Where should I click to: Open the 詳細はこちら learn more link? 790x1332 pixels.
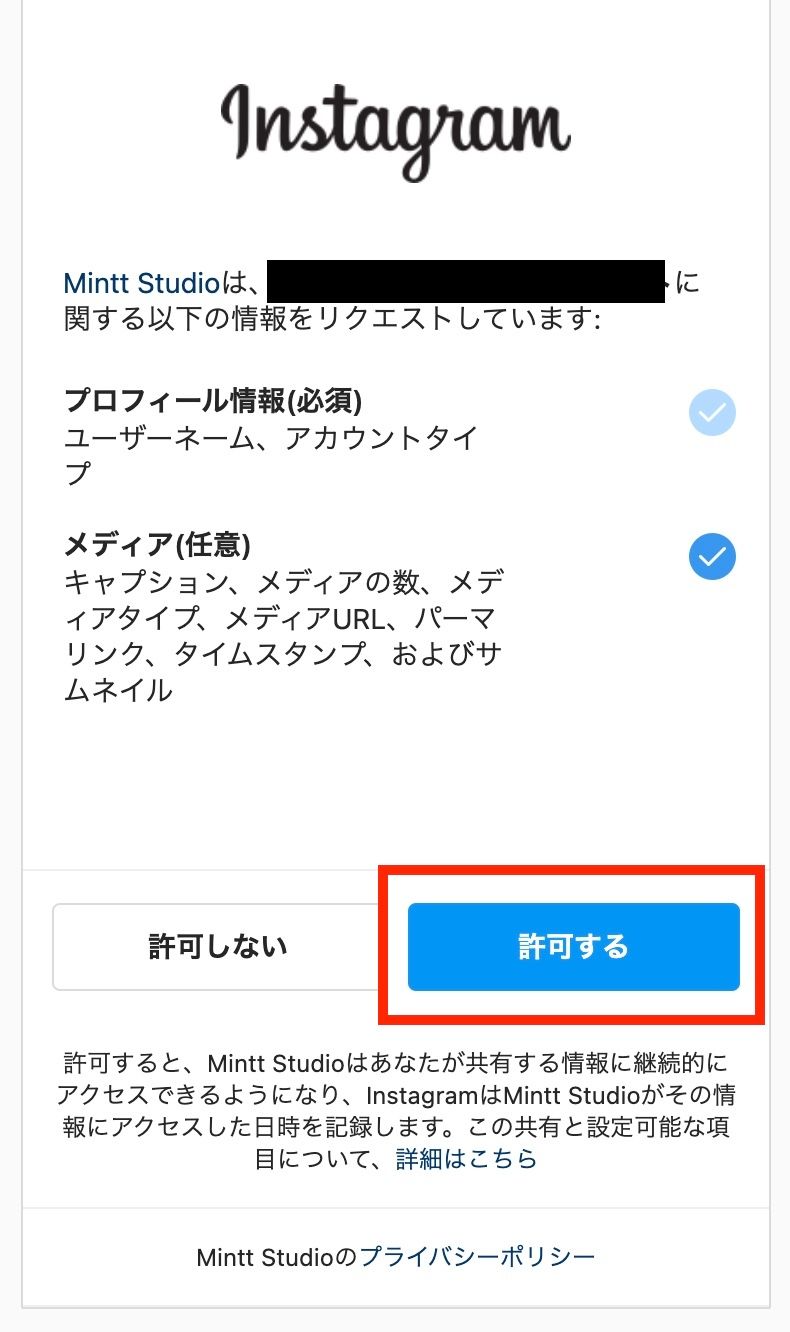coord(466,1159)
